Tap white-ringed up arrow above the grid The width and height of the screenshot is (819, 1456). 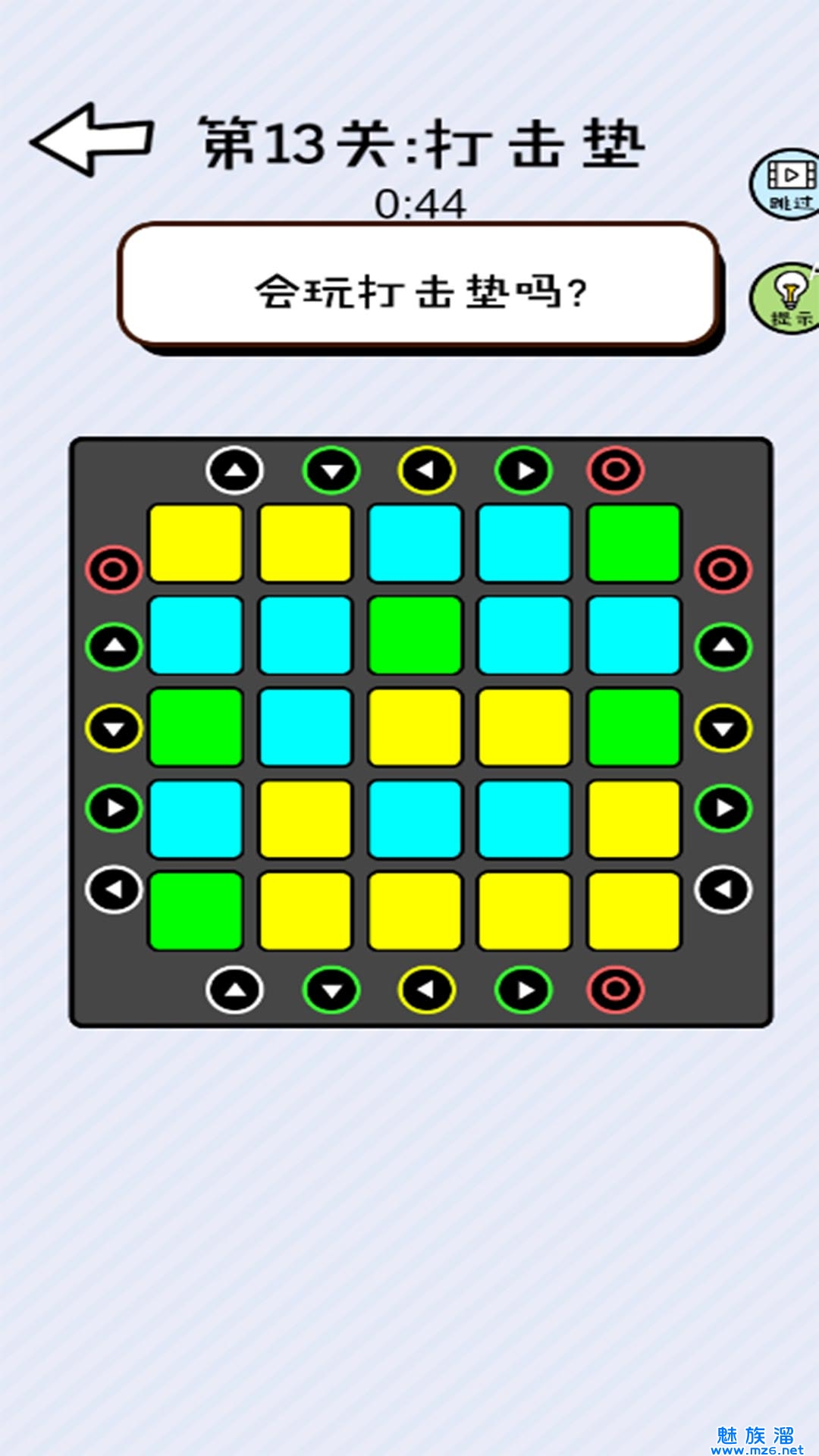[234, 470]
